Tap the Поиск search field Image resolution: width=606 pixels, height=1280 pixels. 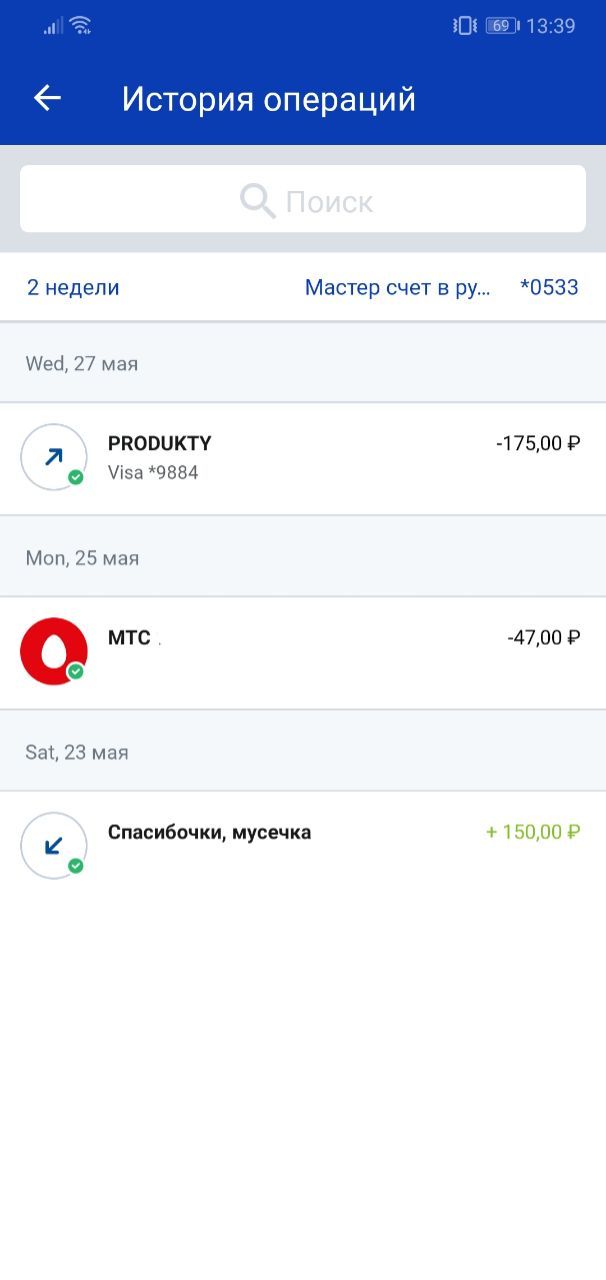coord(303,199)
